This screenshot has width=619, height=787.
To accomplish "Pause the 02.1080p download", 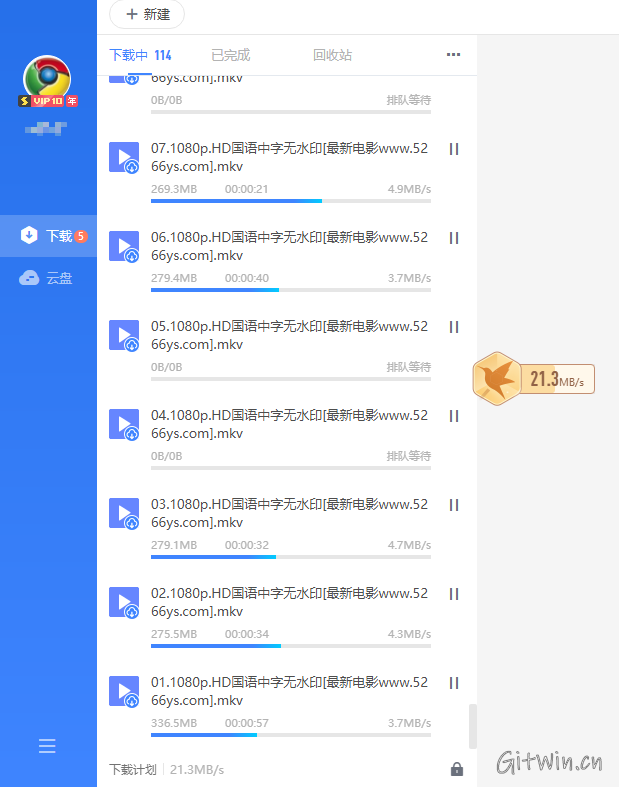I will click(453, 594).
